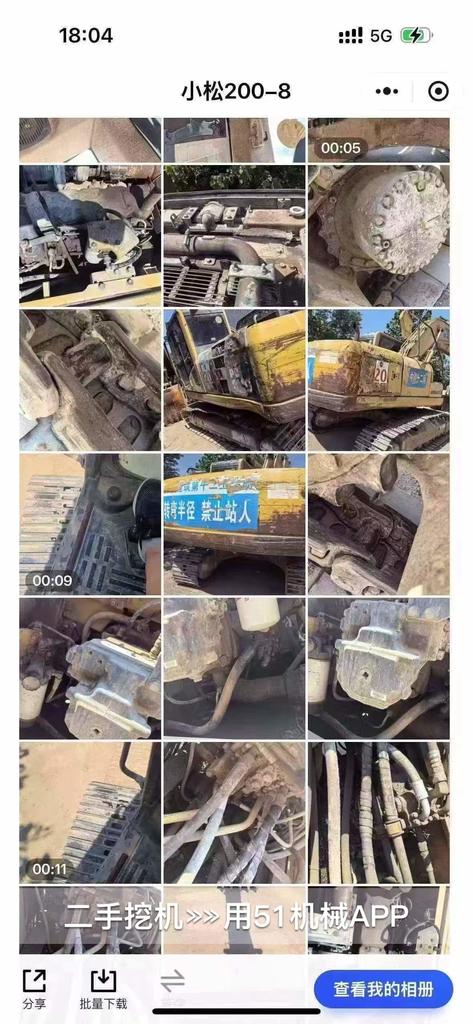This screenshot has height=1024, width=473.
Task: Tap 批量下载 to batch download photos
Action: pos(103,989)
